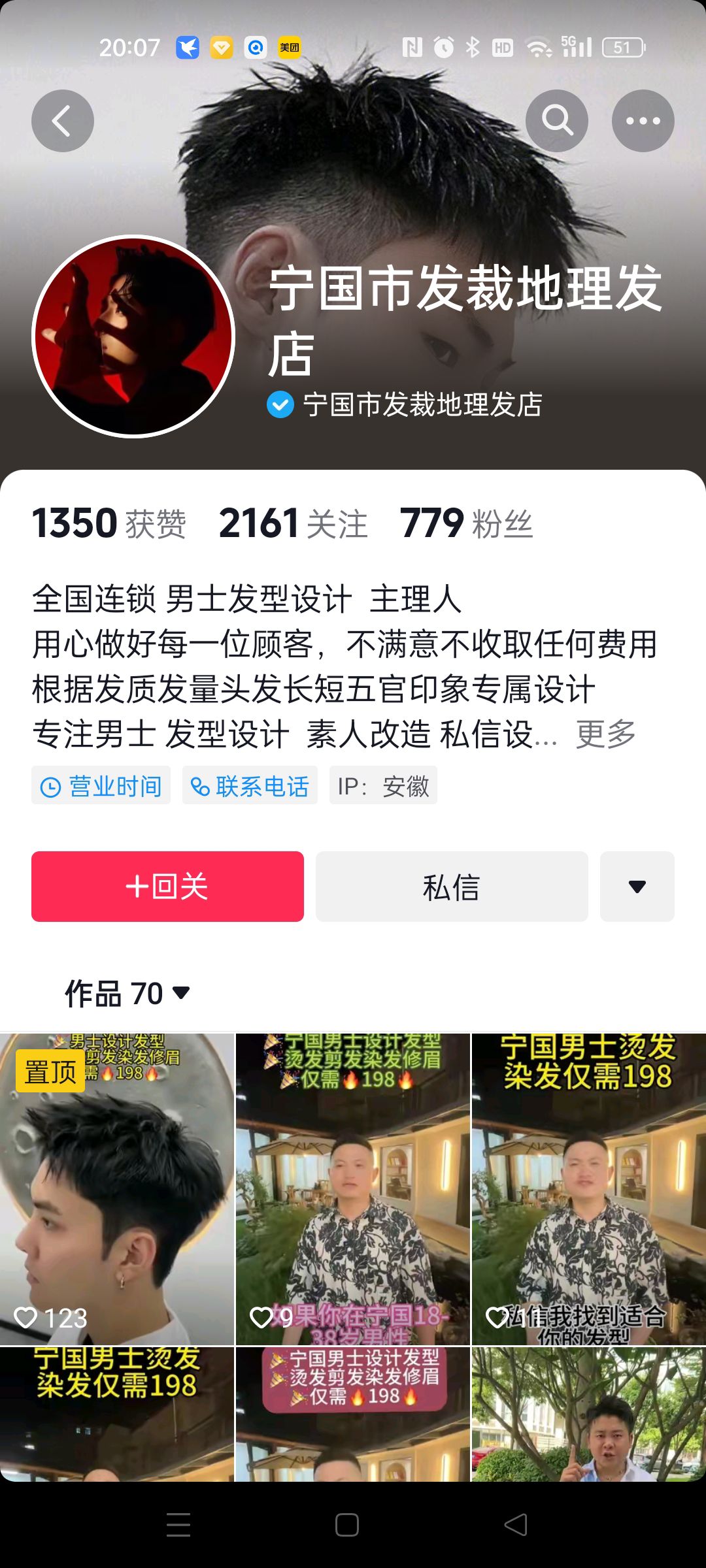This screenshot has width=706, height=1568.
Task: Expand the bio with 更多
Action: [605, 734]
